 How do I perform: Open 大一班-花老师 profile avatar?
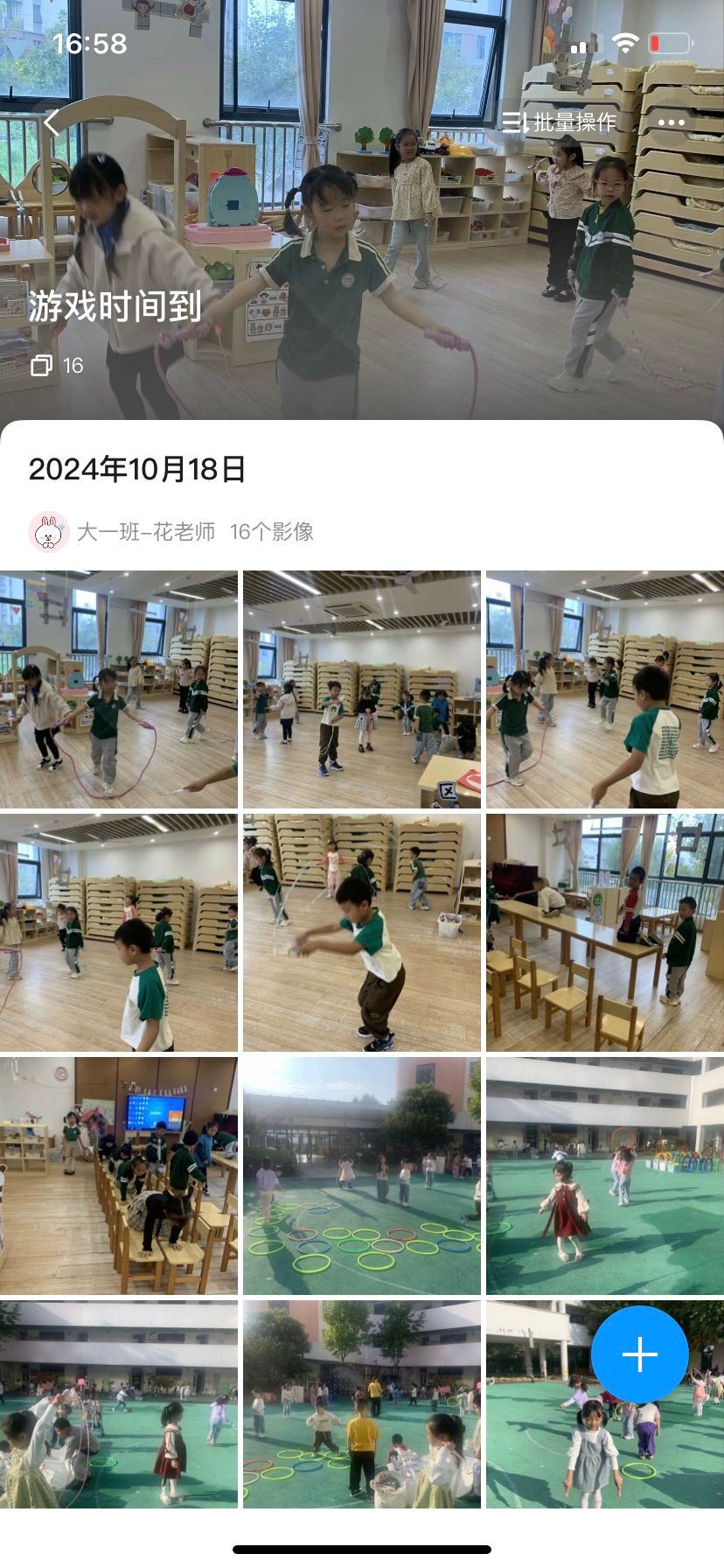[49, 532]
